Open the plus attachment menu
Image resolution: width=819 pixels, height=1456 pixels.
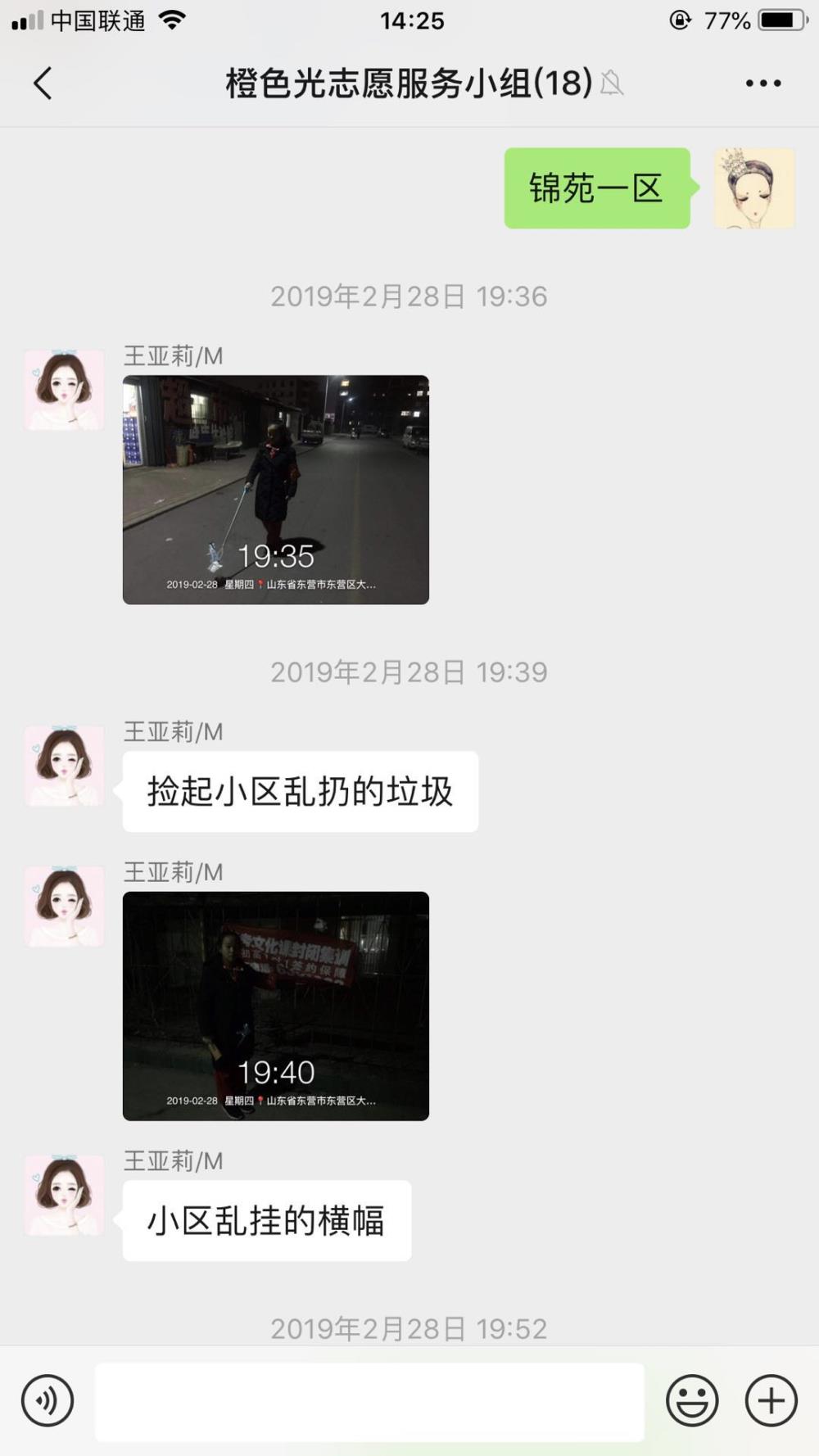tap(771, 1401)
